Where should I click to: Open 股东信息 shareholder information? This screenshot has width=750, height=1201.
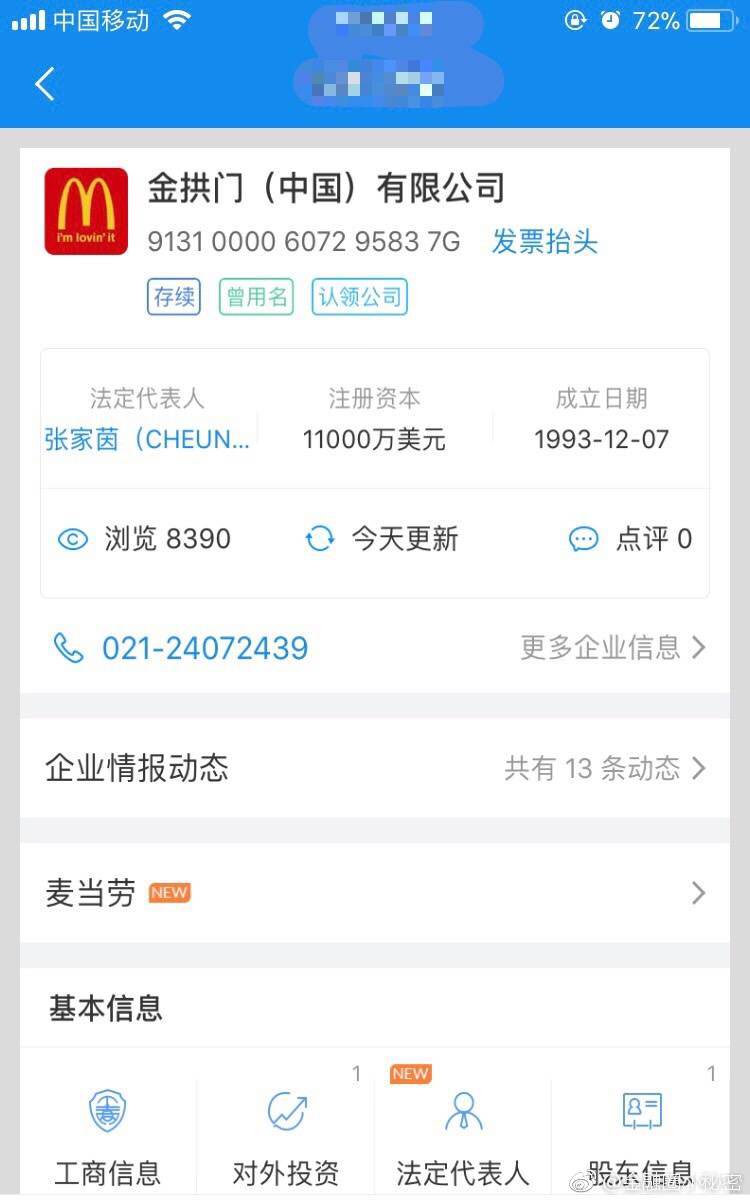pos(641,1135)
